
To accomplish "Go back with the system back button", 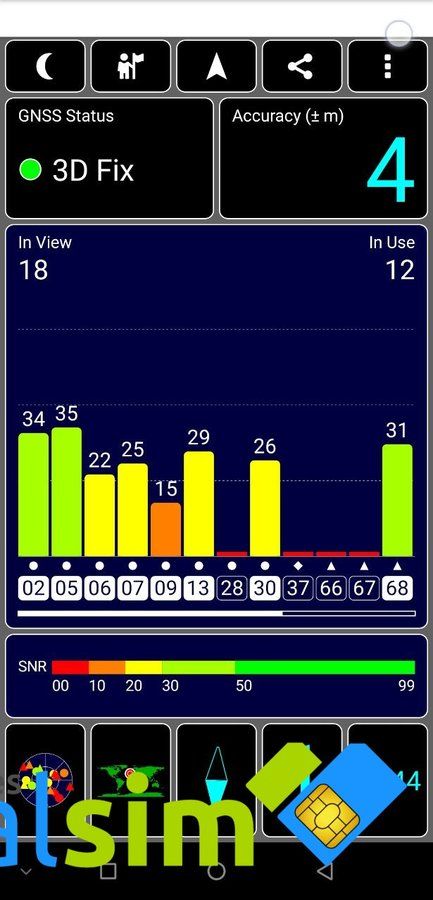I will coord(325,871).
